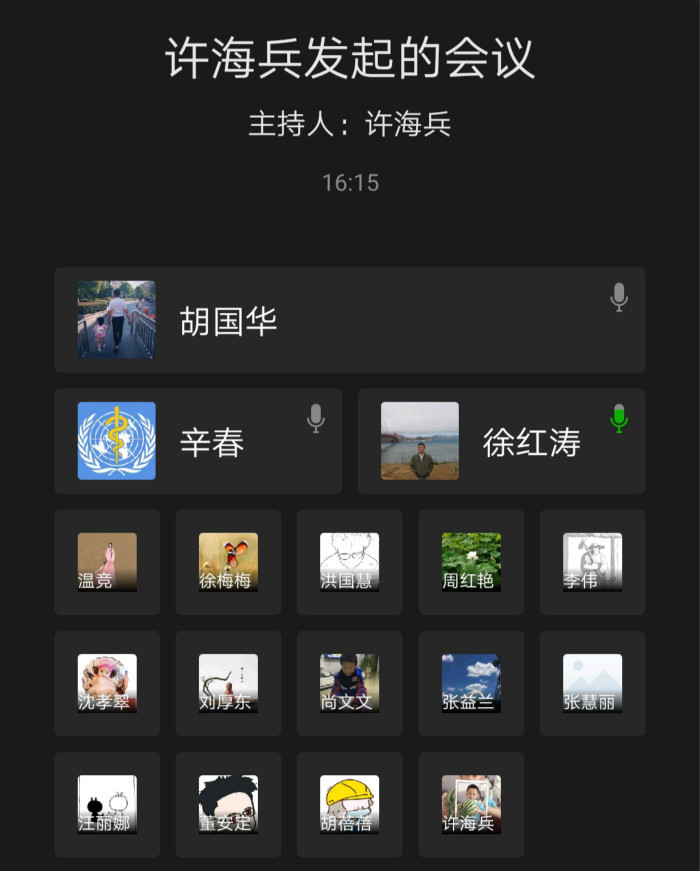Open 徐梅梅's participant tile
Viewport: 700px width, 871px height.
[228, 562]
